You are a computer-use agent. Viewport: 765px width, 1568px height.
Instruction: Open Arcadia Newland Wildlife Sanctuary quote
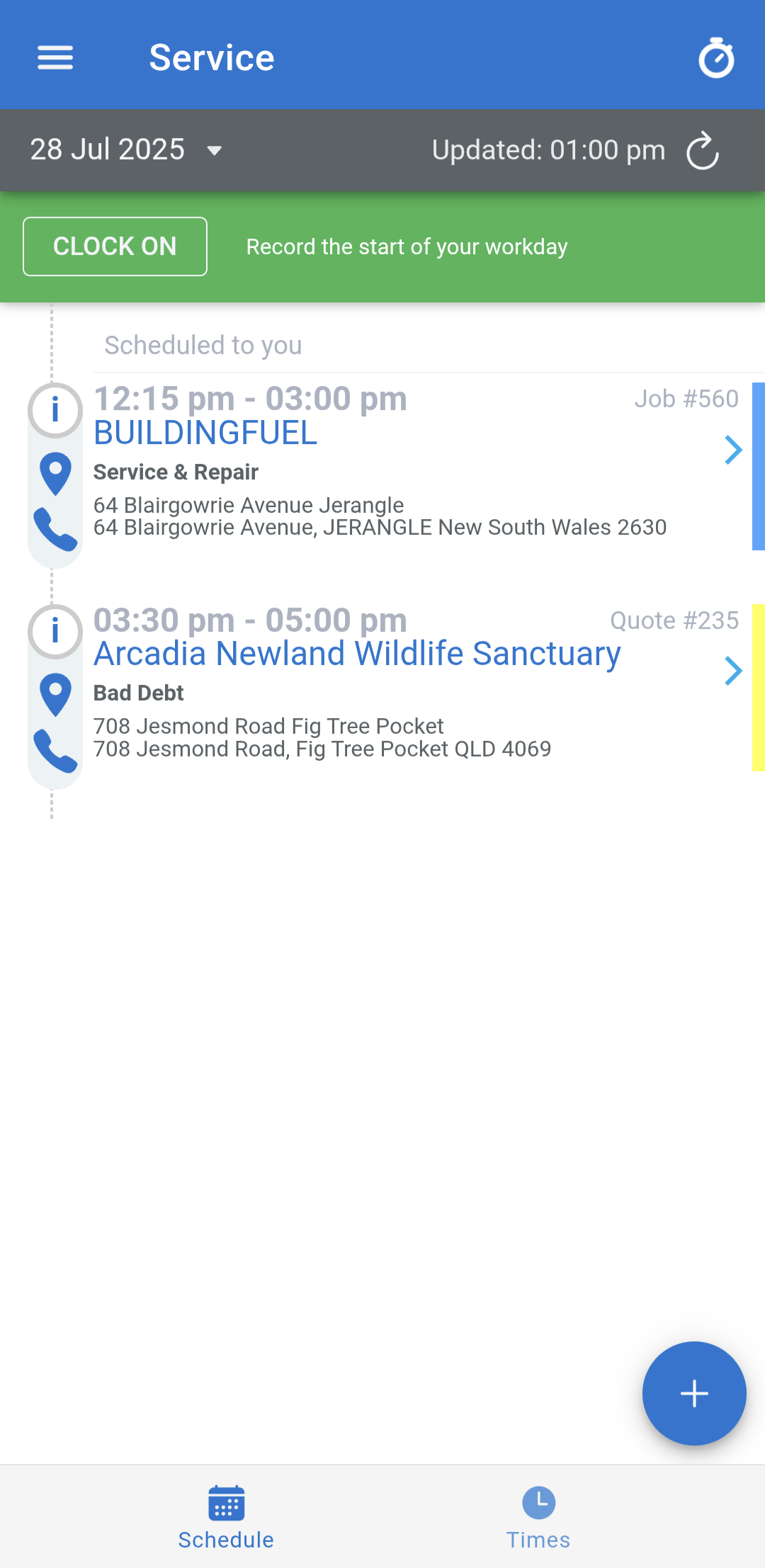pos(733,671)
